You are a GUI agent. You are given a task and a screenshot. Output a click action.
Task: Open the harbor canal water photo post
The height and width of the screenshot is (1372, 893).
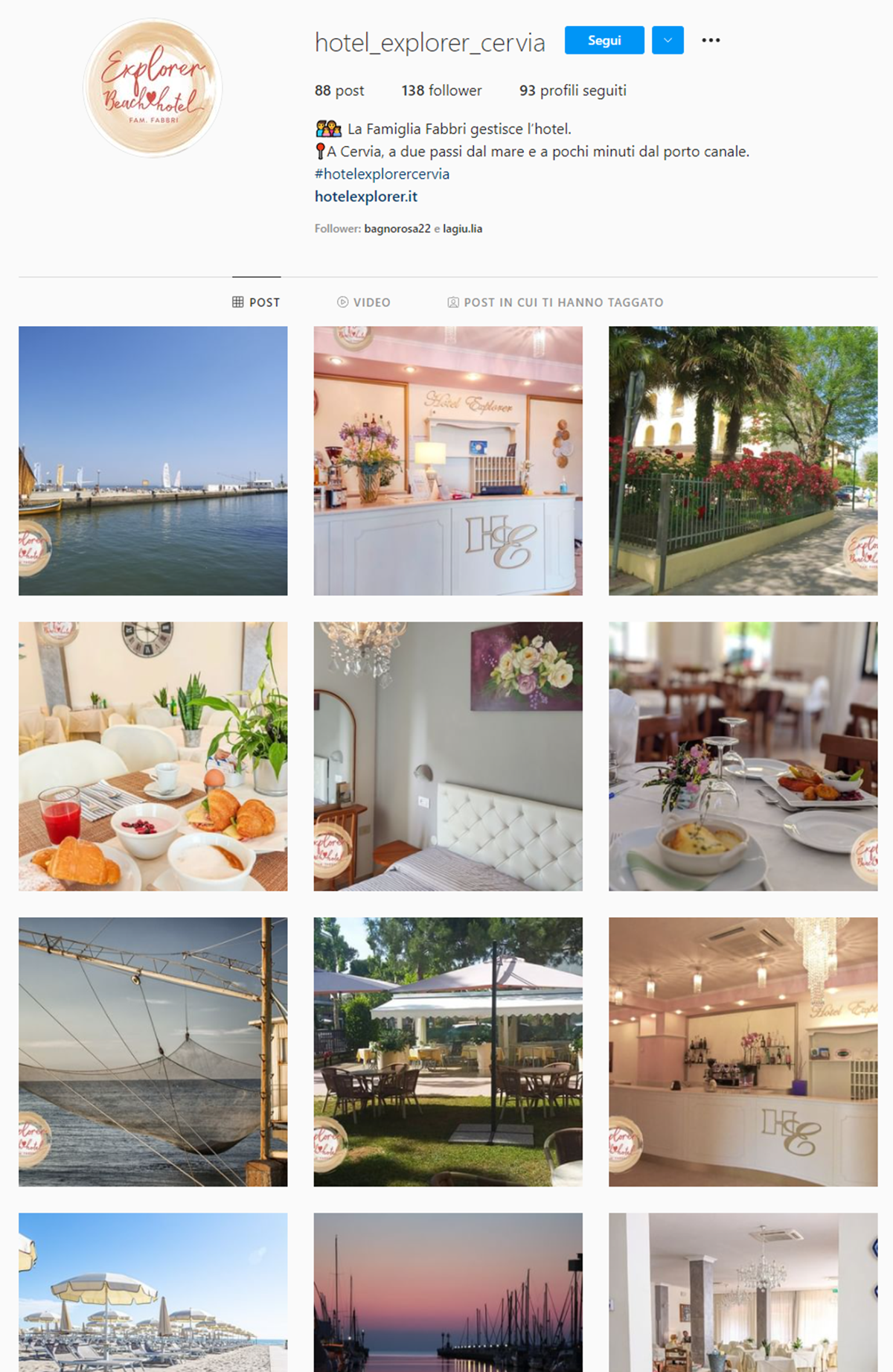(x=153, y=461)
